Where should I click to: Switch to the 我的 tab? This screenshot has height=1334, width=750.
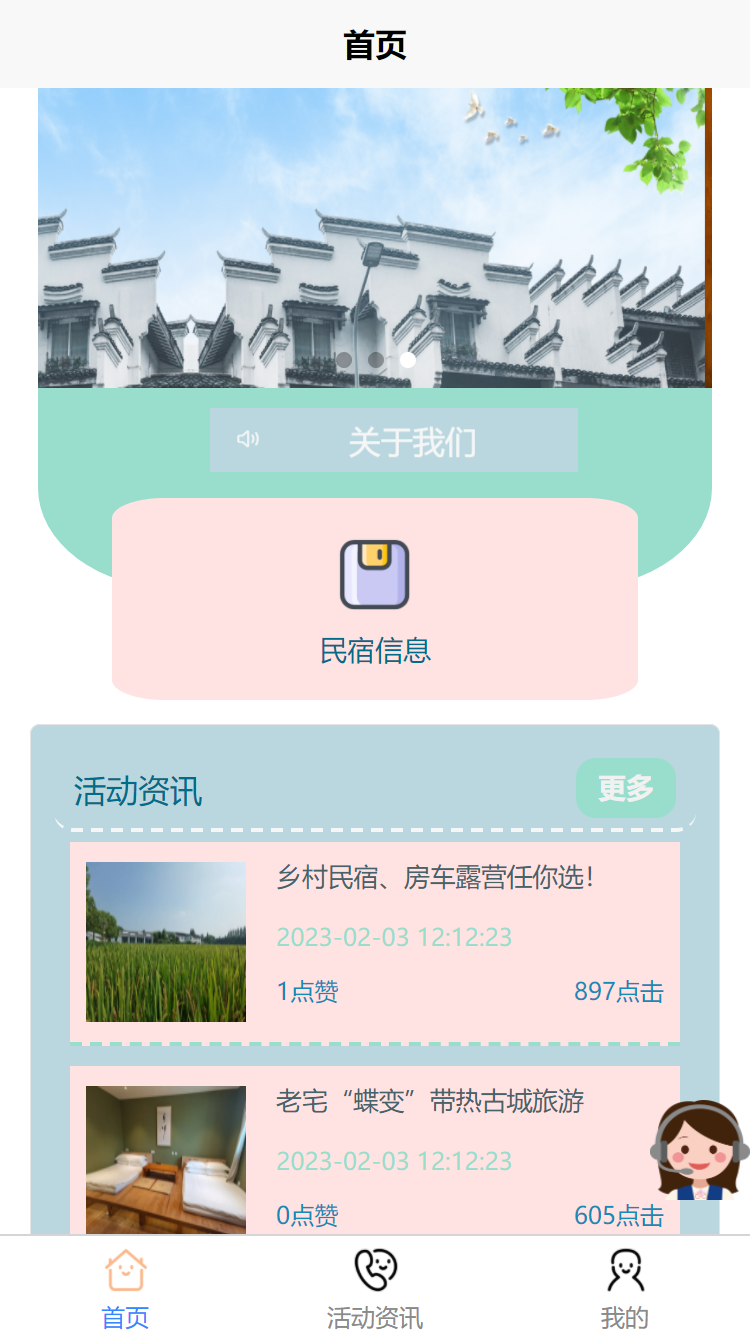click(x=625, y=1288)
